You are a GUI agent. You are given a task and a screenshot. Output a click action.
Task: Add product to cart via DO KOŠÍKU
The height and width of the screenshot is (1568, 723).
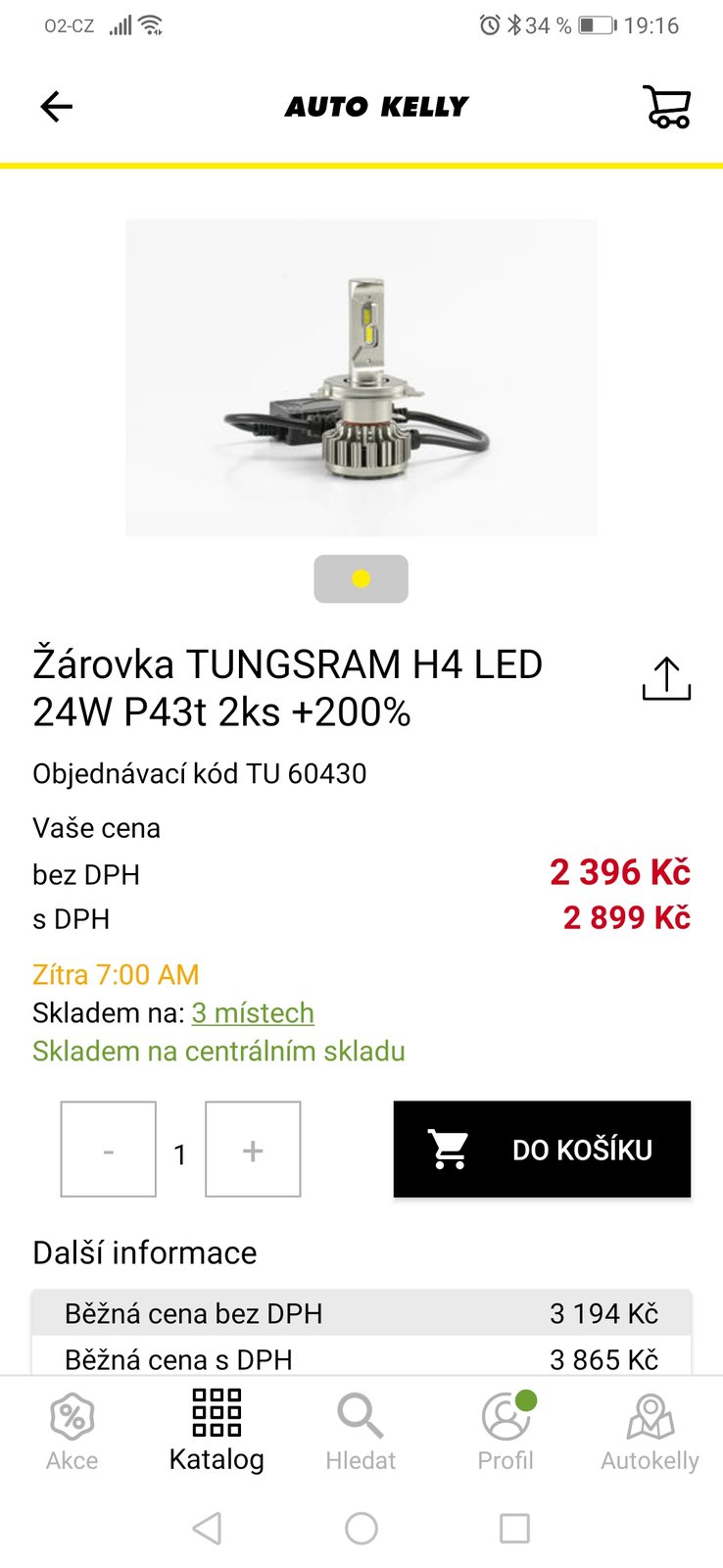542,1148
